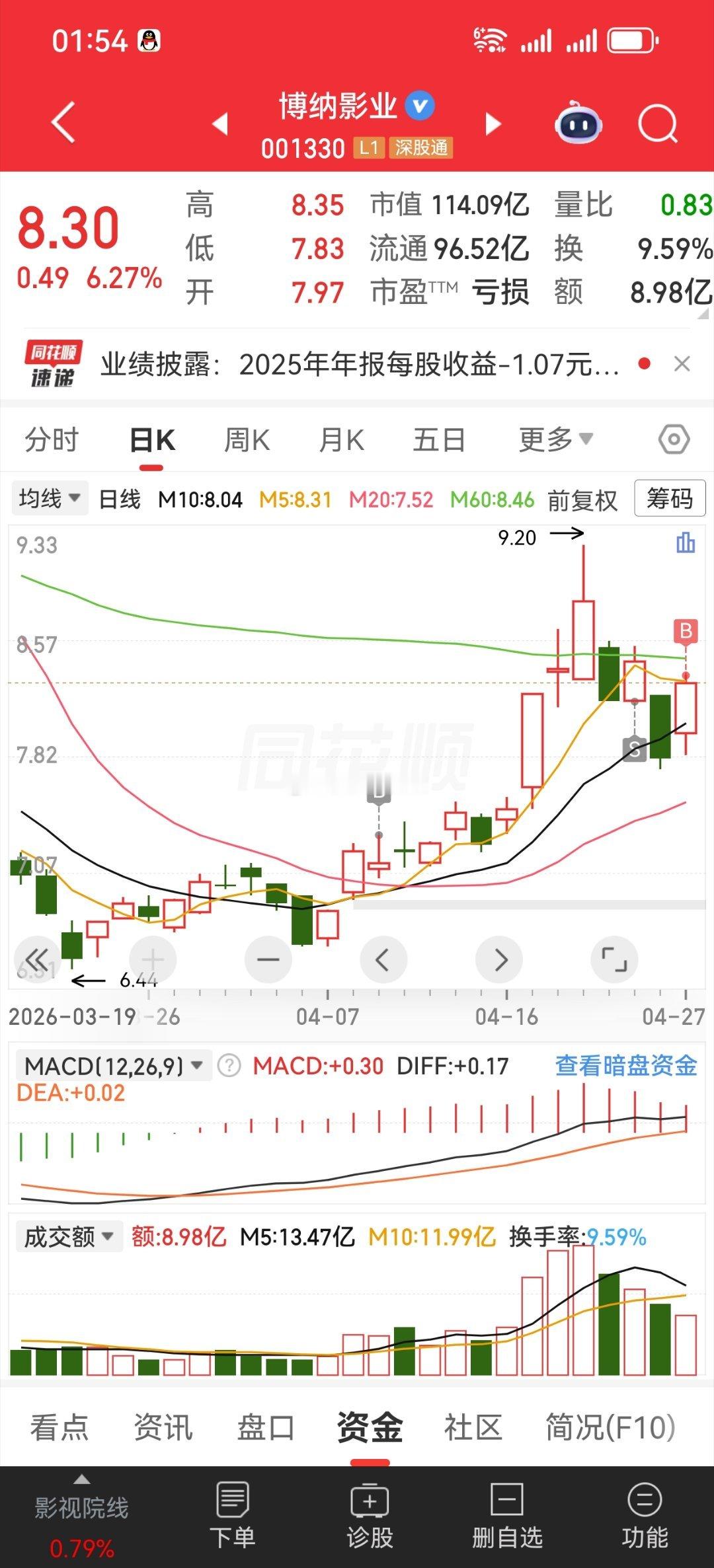Screen dimensions: 714x1568
Task: Switch to the 周K weekly chart tab
Action: [x=246, y=438]
